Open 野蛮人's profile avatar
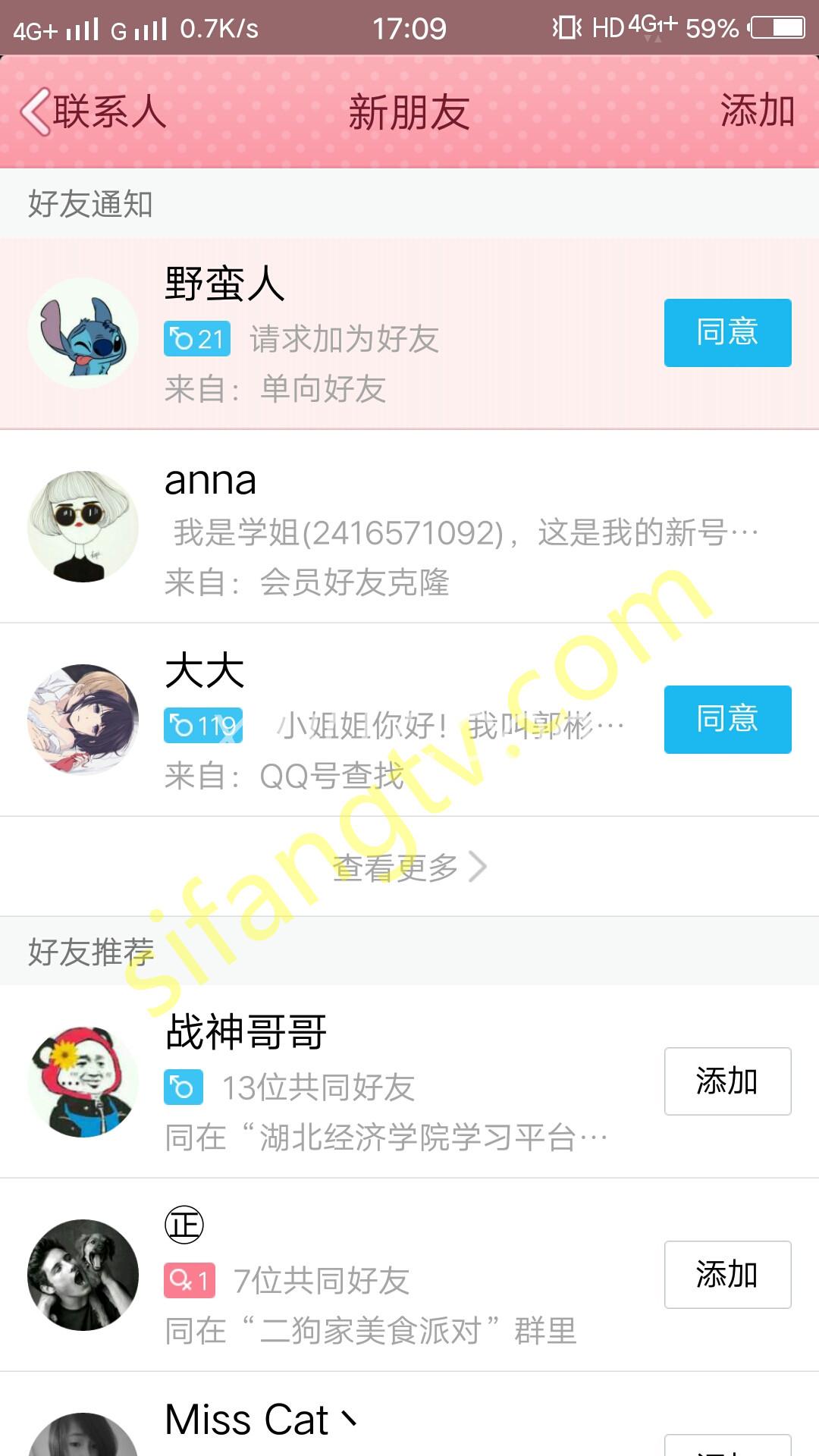Screen dimensions: 819x1456 [x=83, y=334]
